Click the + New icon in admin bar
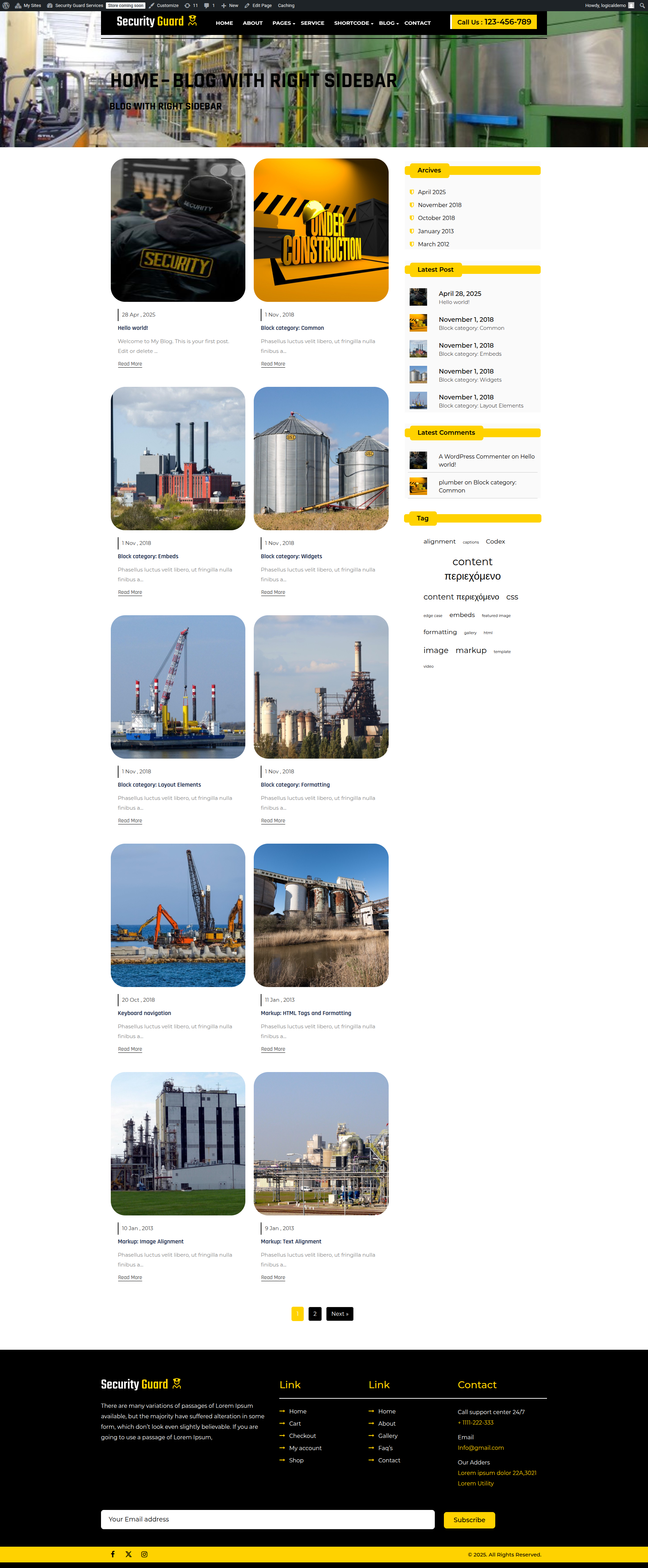This screenshot has height=1568, width=648. [225, 5]
